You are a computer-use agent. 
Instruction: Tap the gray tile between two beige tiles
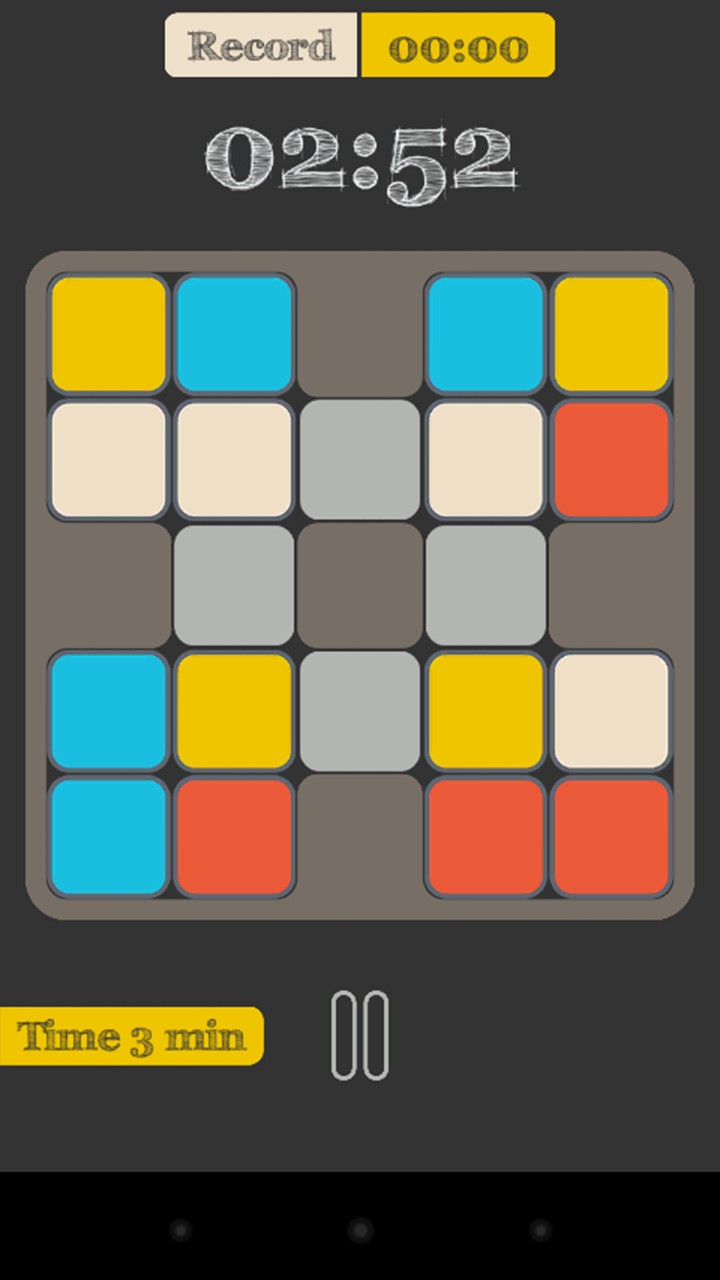tap(360, 460)
